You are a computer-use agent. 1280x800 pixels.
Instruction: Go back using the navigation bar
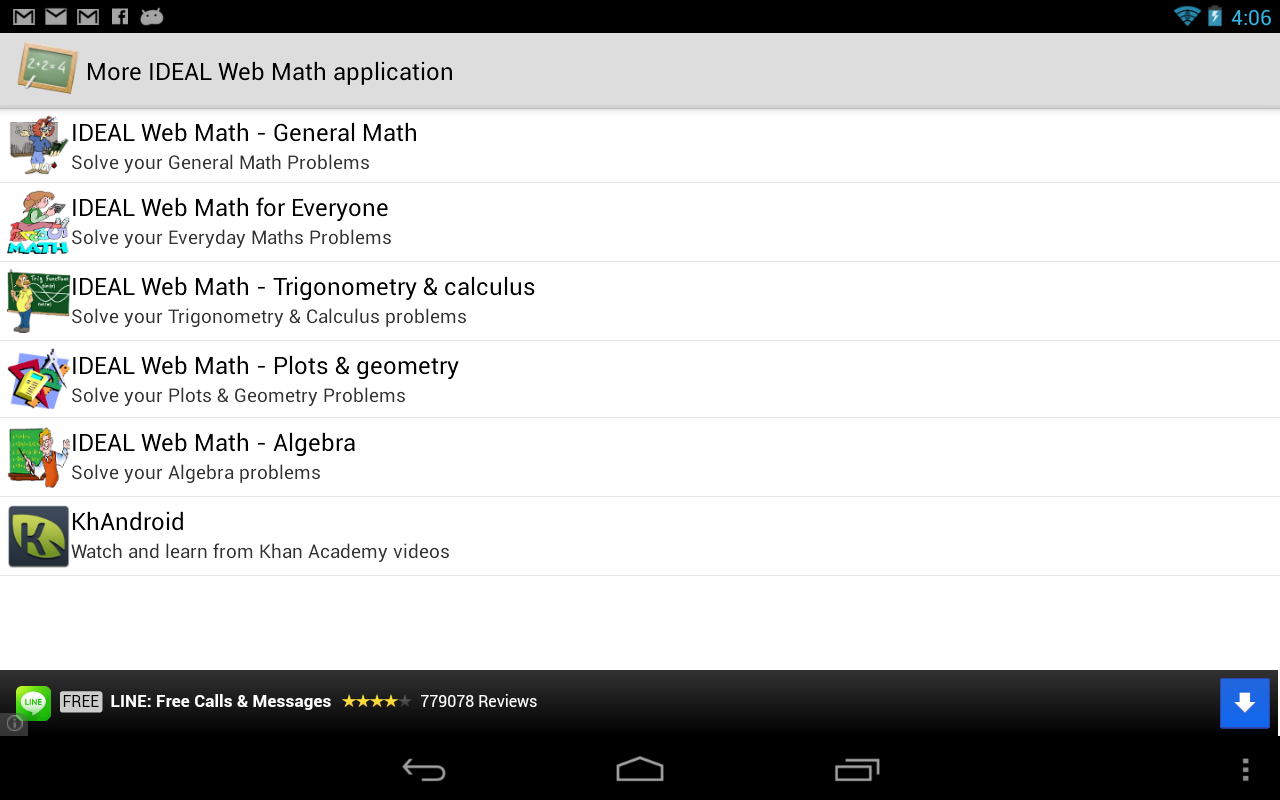(x=424, y=769)
